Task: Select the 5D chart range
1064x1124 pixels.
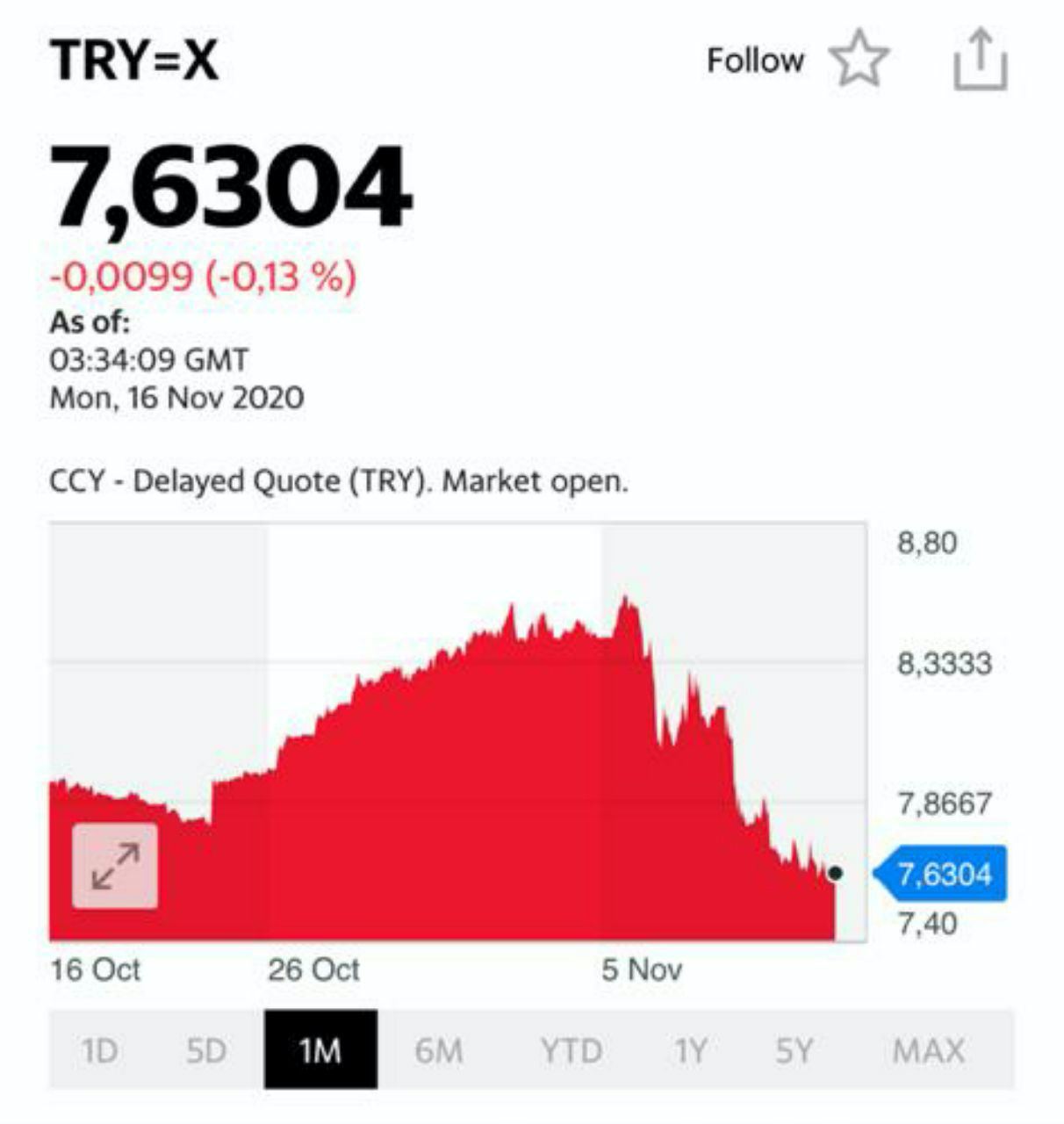Action: 206,1050
